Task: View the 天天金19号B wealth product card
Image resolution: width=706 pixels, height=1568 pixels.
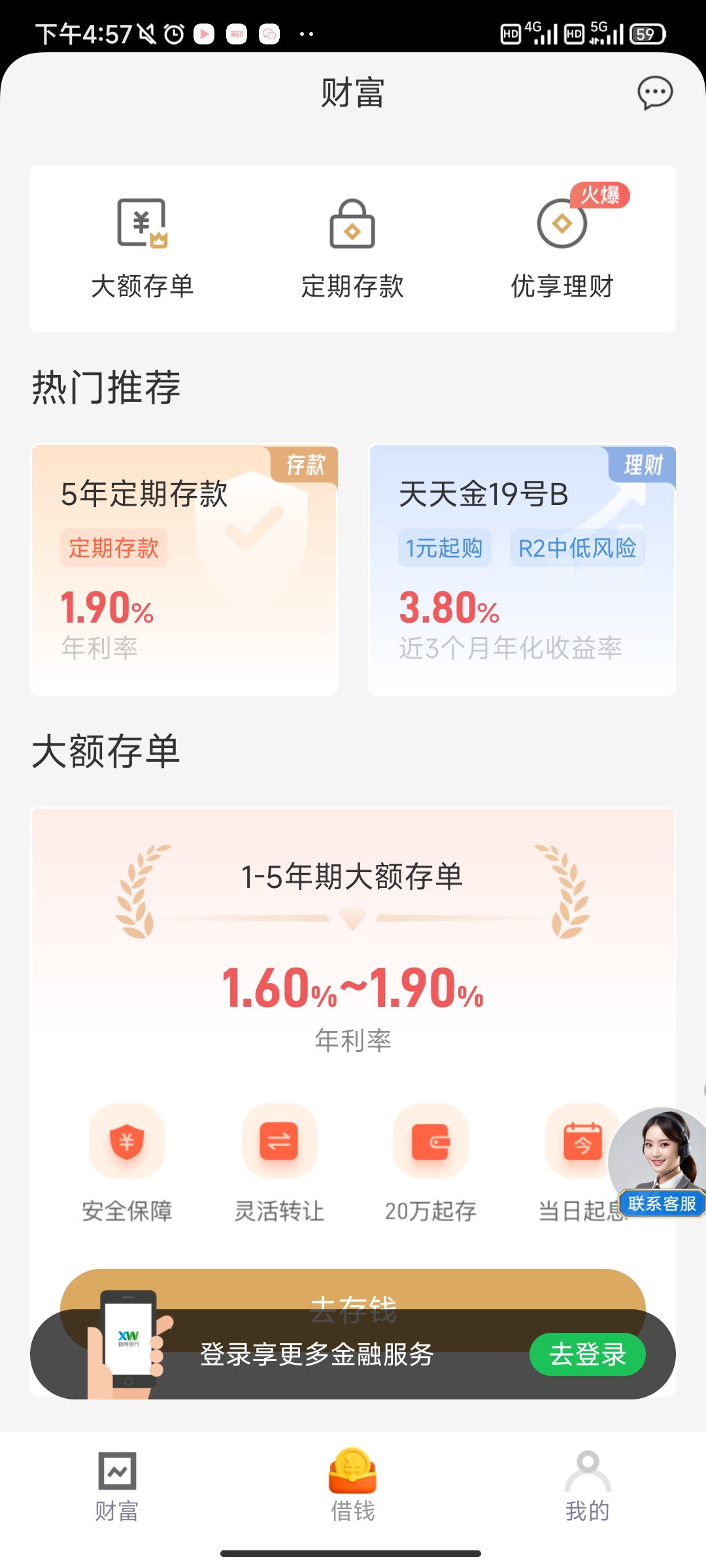Action: click(522, 570)
